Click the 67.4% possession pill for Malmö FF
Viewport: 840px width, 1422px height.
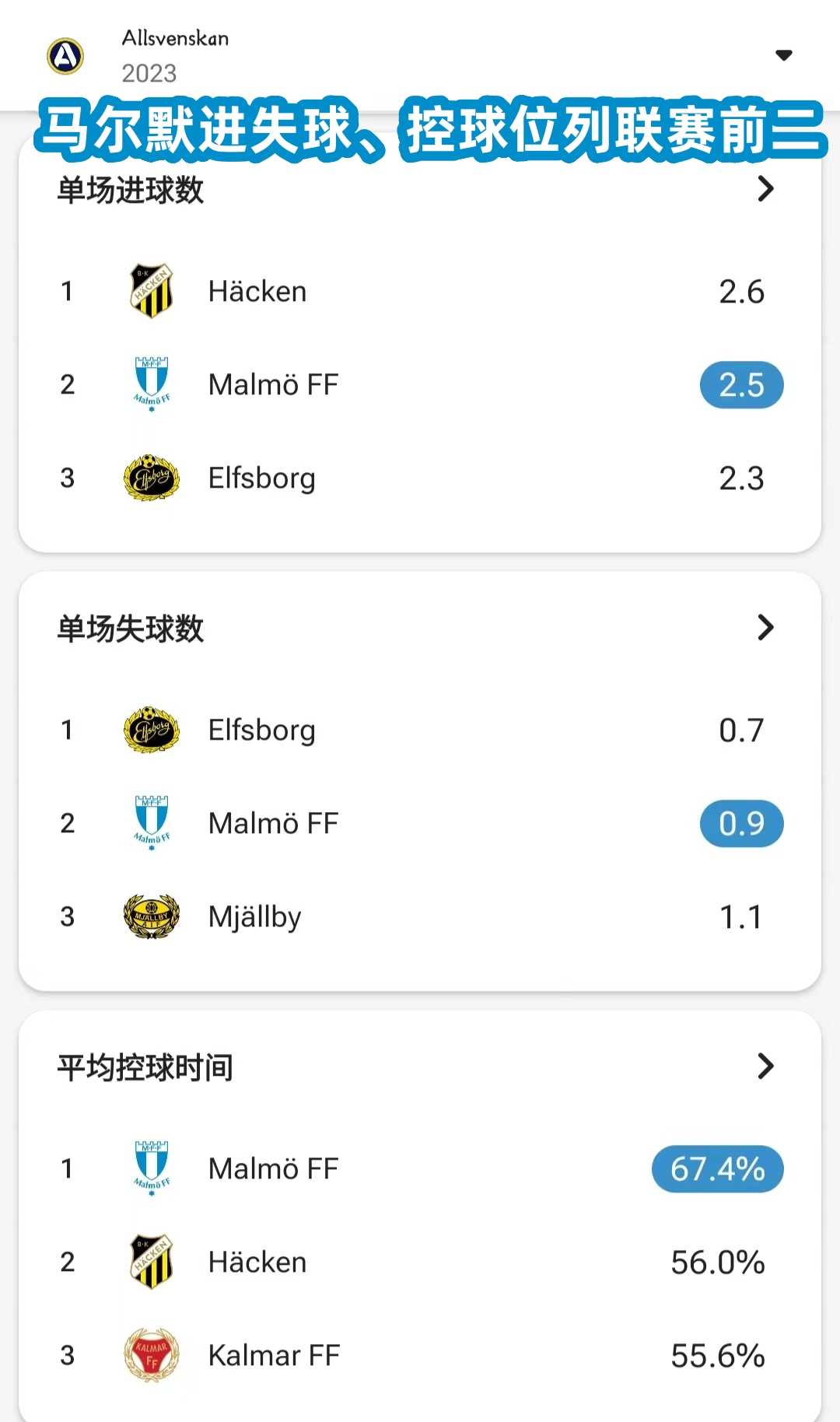pyautogui.click(x=717, y=1168)
